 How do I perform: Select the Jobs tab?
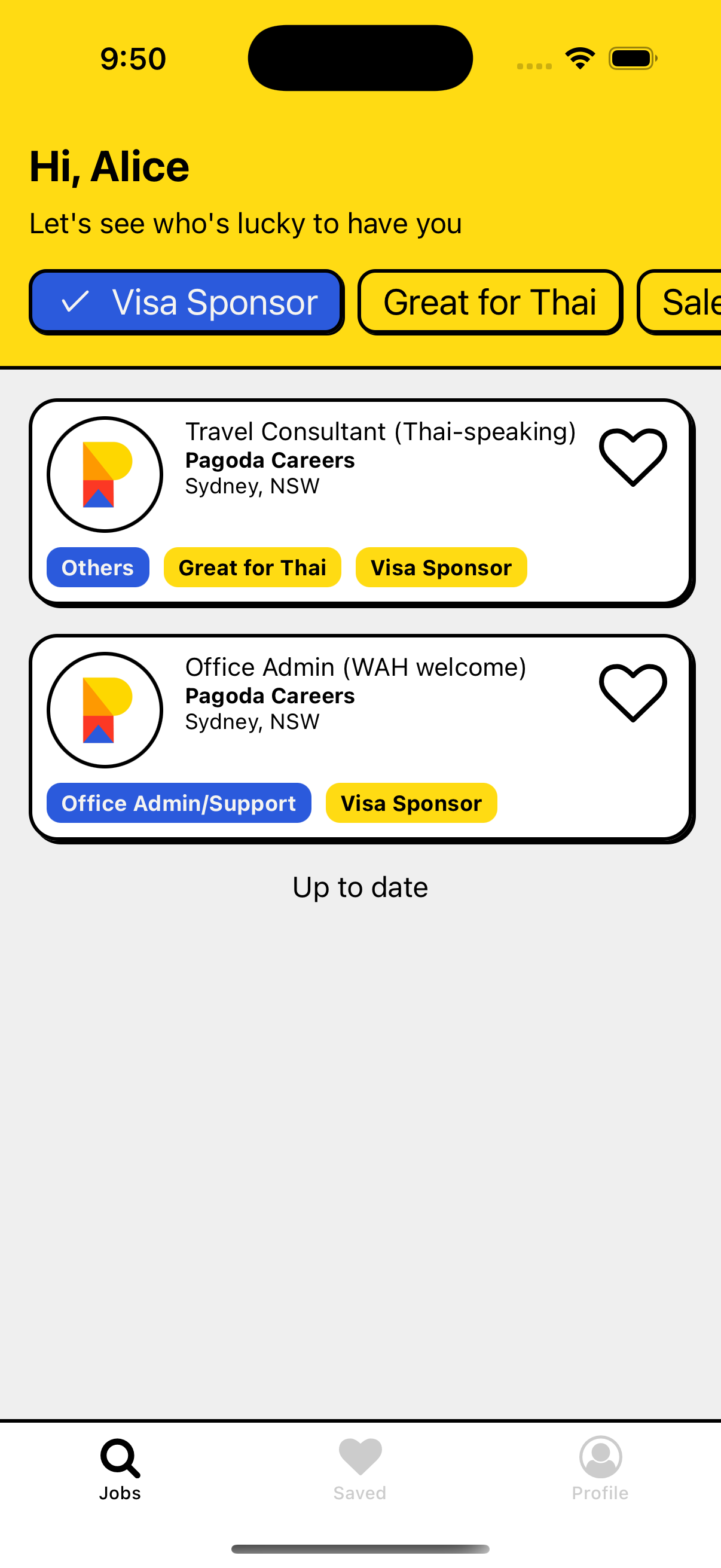[x=120, y=1468]
